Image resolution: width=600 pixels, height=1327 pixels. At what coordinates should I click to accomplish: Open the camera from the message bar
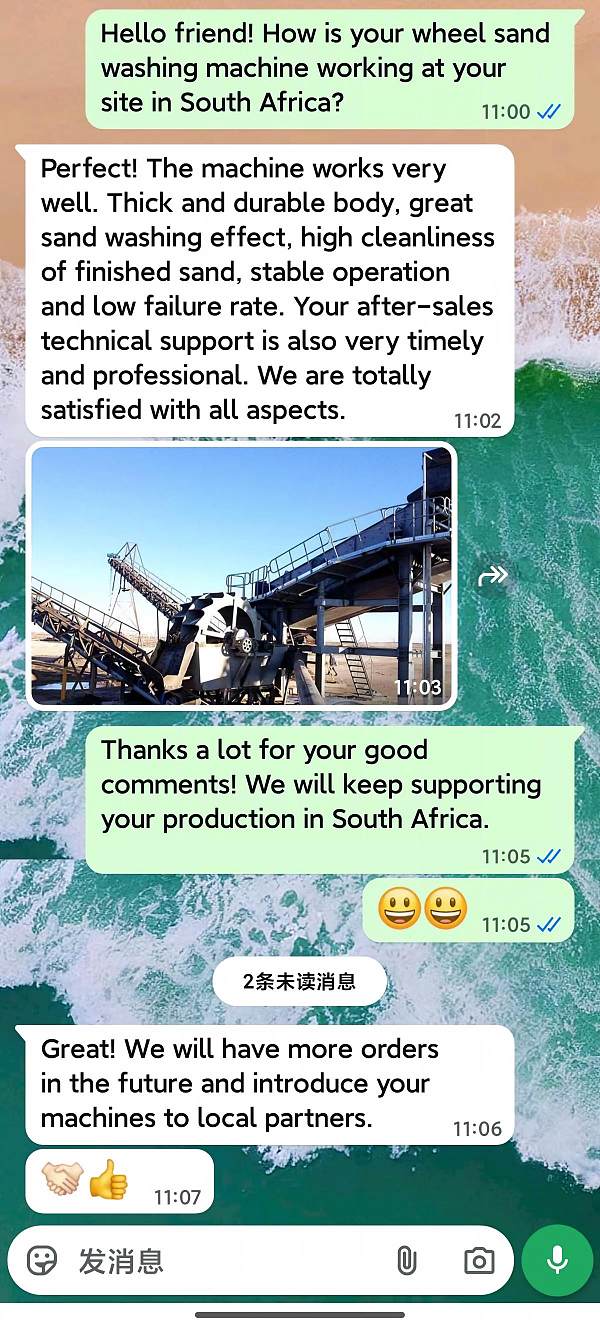[479, 1261]
